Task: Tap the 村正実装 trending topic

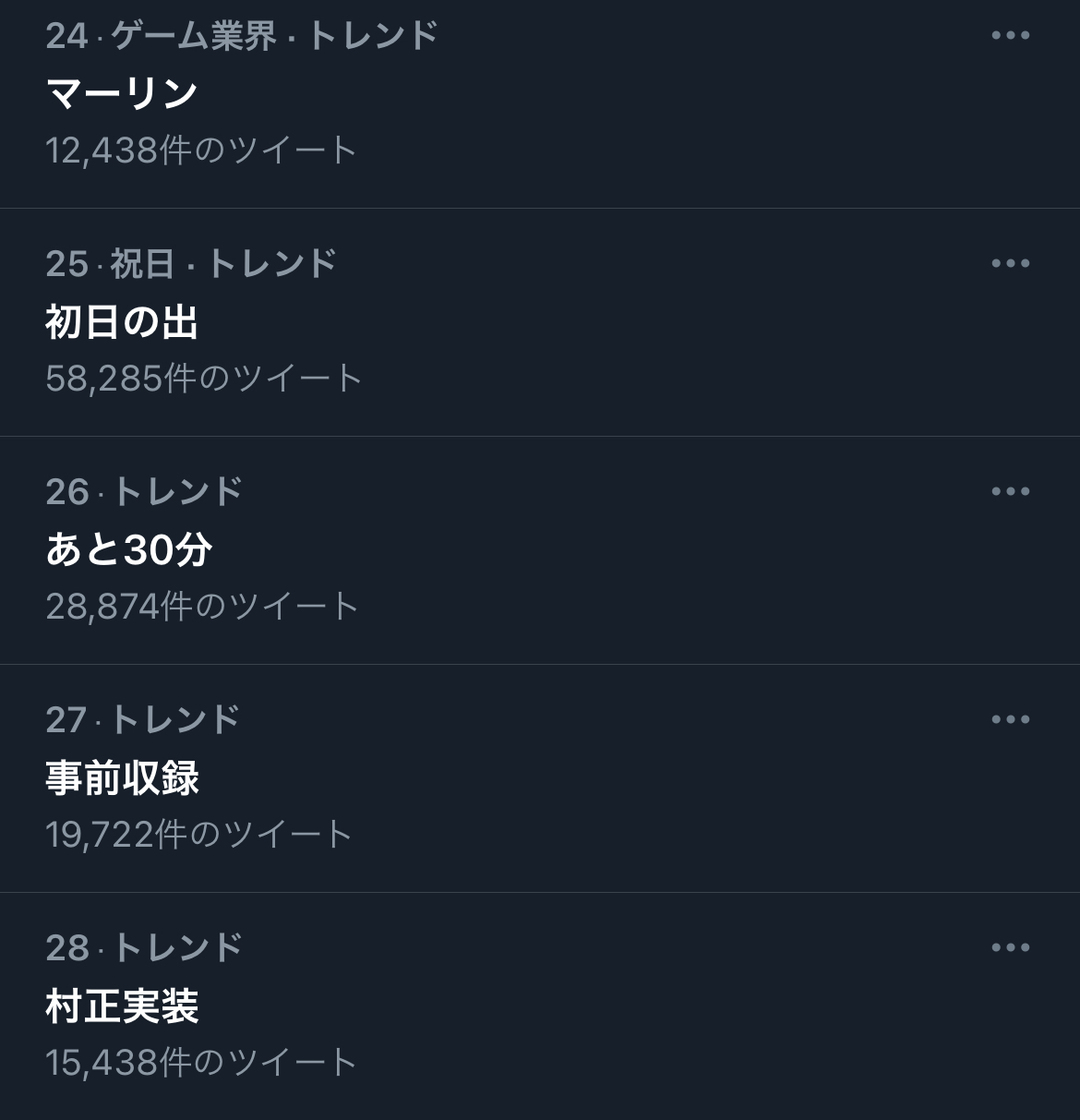Action: click(x=122, y=1006)
